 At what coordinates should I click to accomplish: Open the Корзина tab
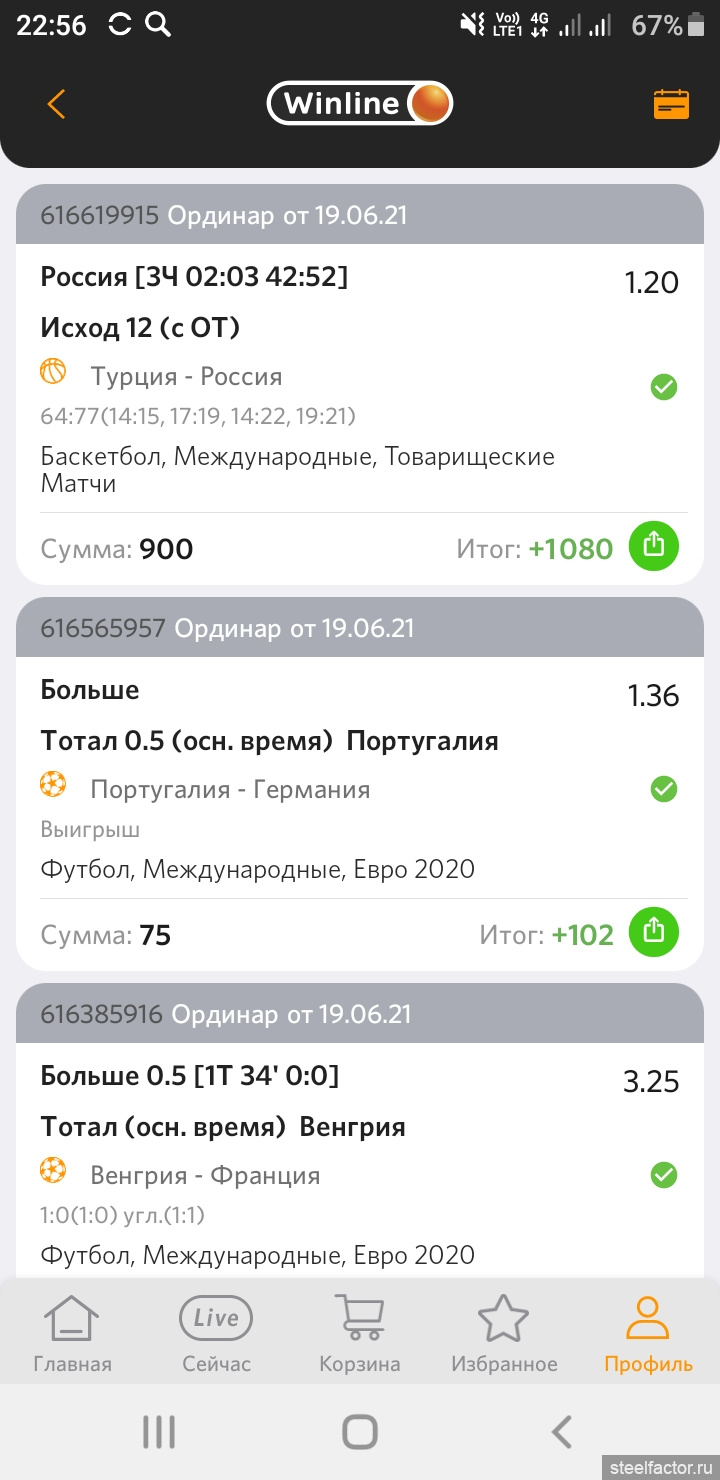pyautogui.click(x=360, y=1334)
